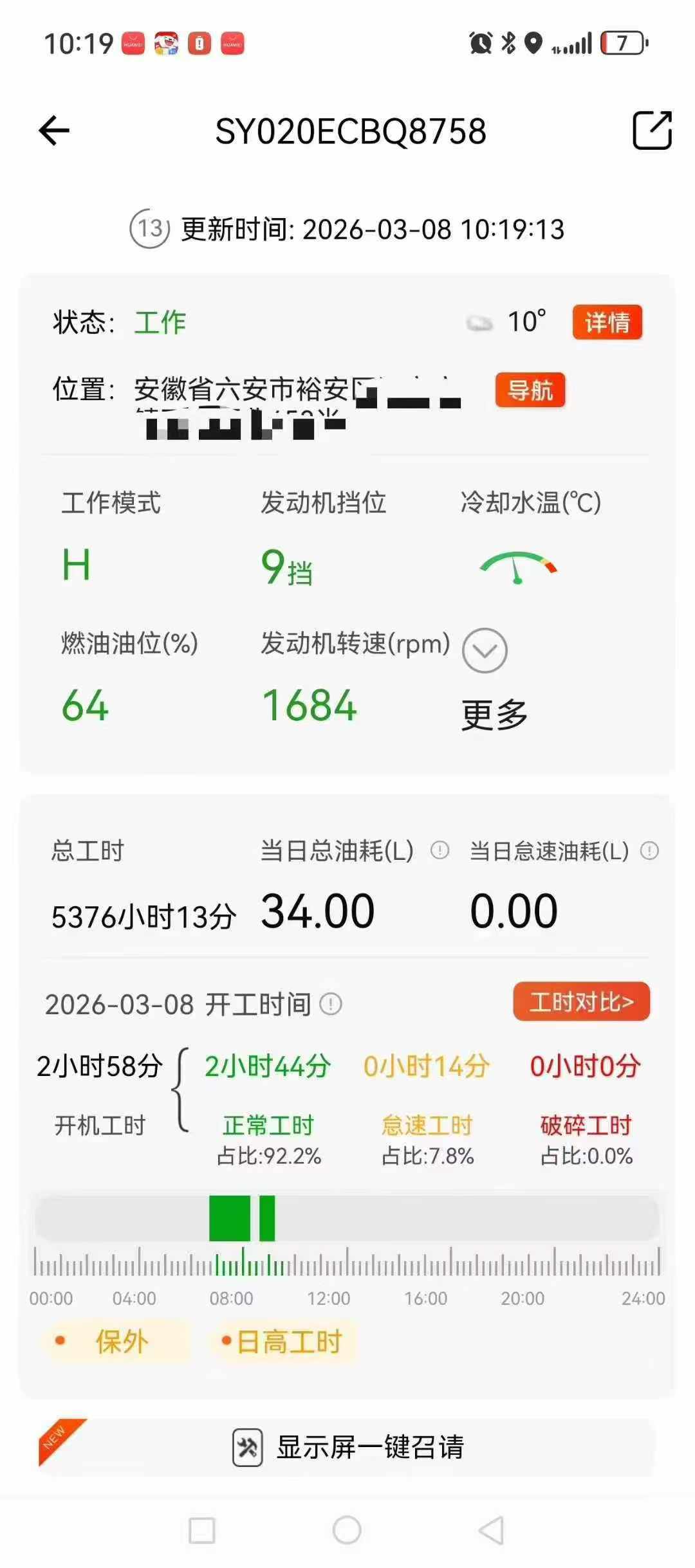Collapse engine data via circular arrow chevron
The image size is (695, 1568).
(485, 650)
